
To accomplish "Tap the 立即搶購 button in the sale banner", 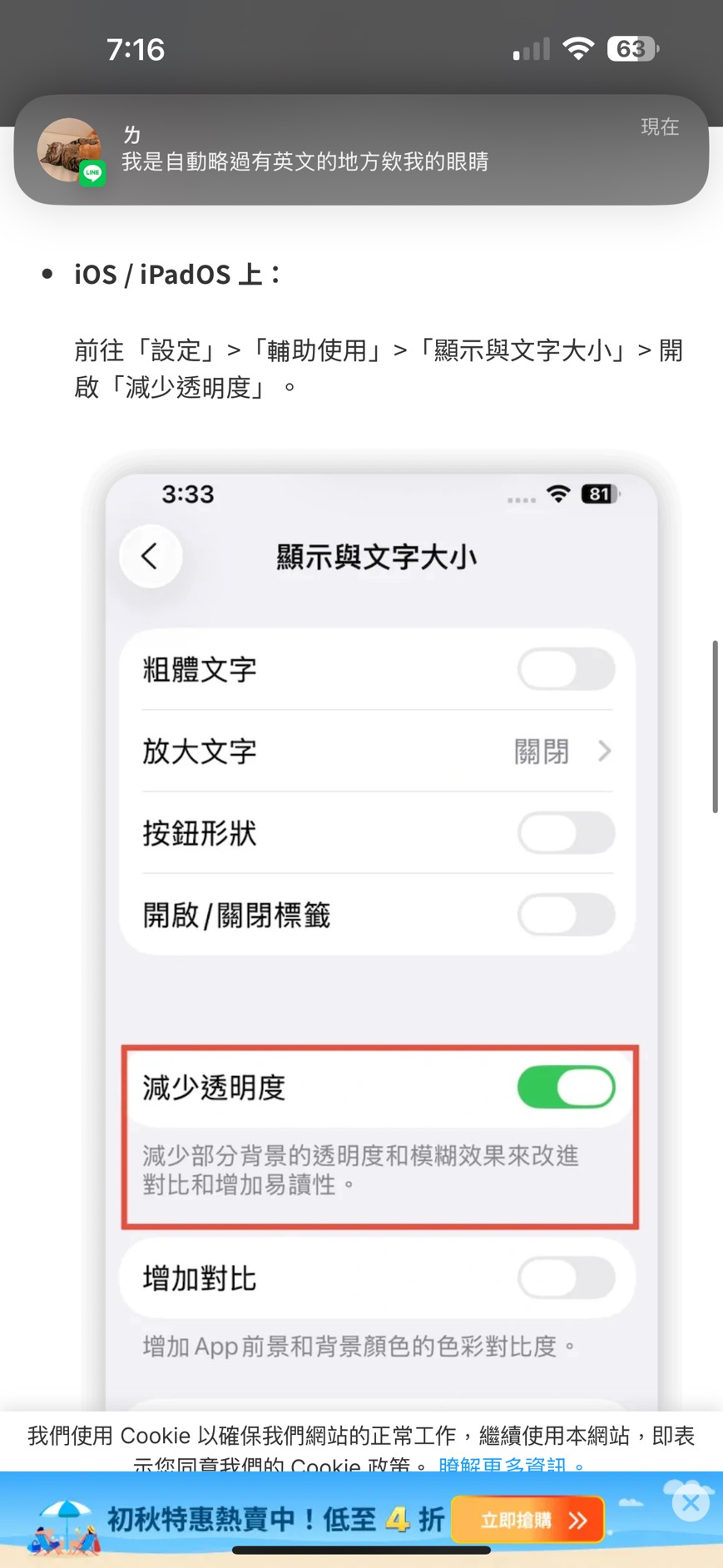I will tap(527, 1521).
